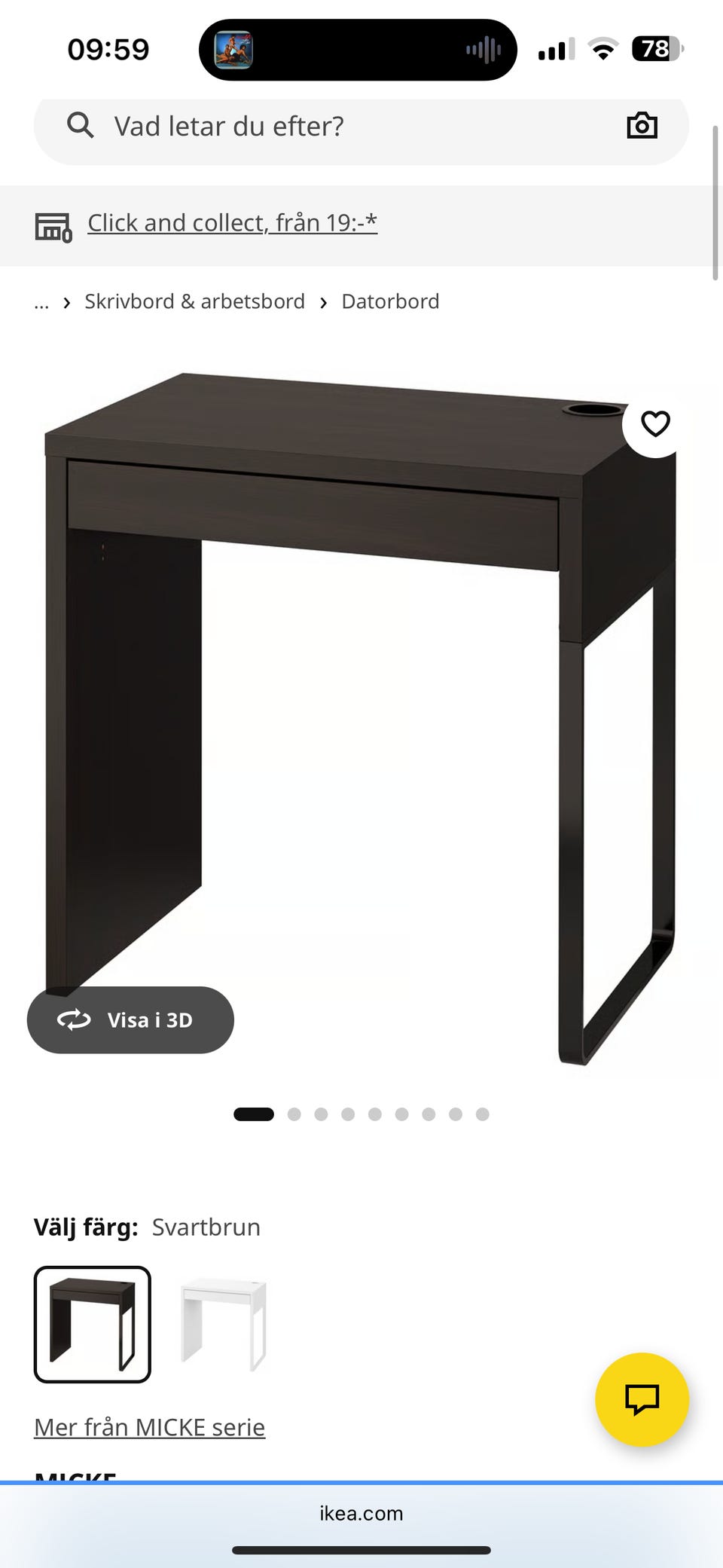Open the main desk product image
The image size is (723, 1568).
(360, 718)
